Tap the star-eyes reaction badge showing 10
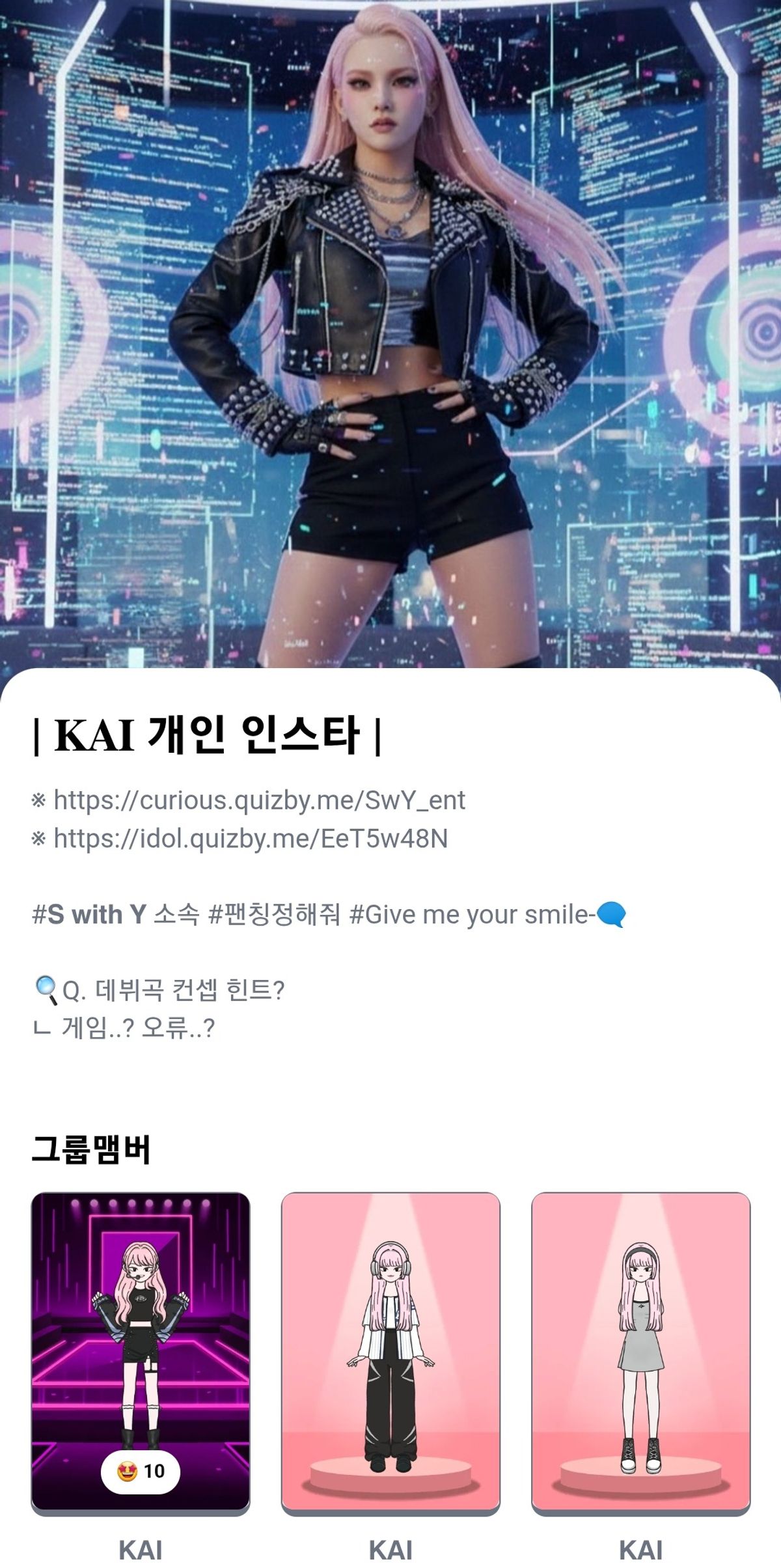781x1568 pixels. pyautogui.click(x=141, y=1471)
